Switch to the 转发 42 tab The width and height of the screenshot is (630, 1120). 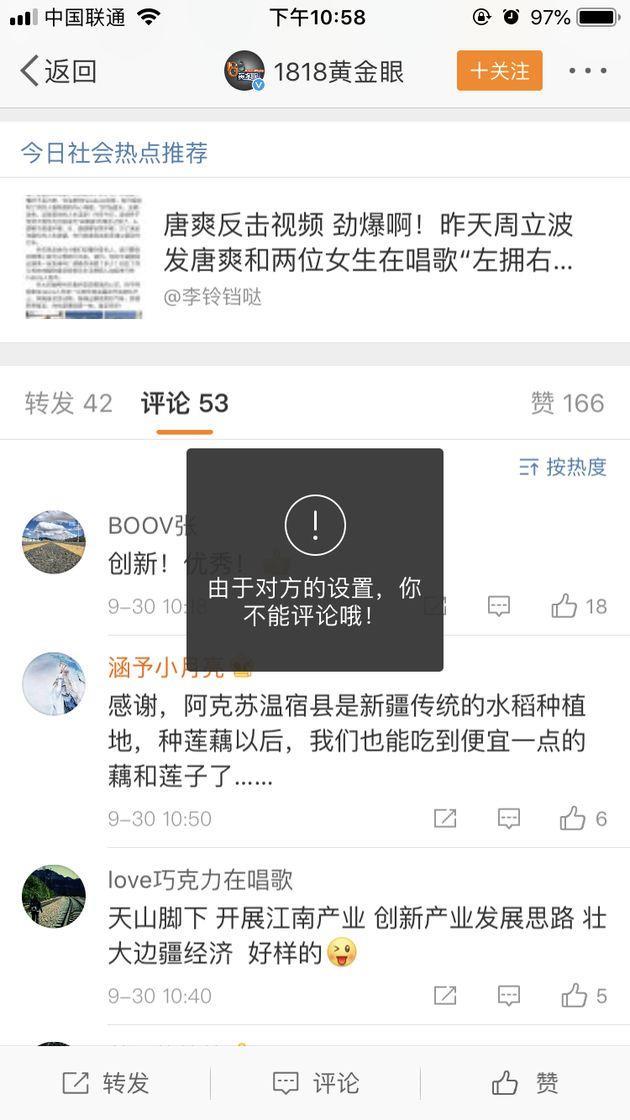click(68, 403)
